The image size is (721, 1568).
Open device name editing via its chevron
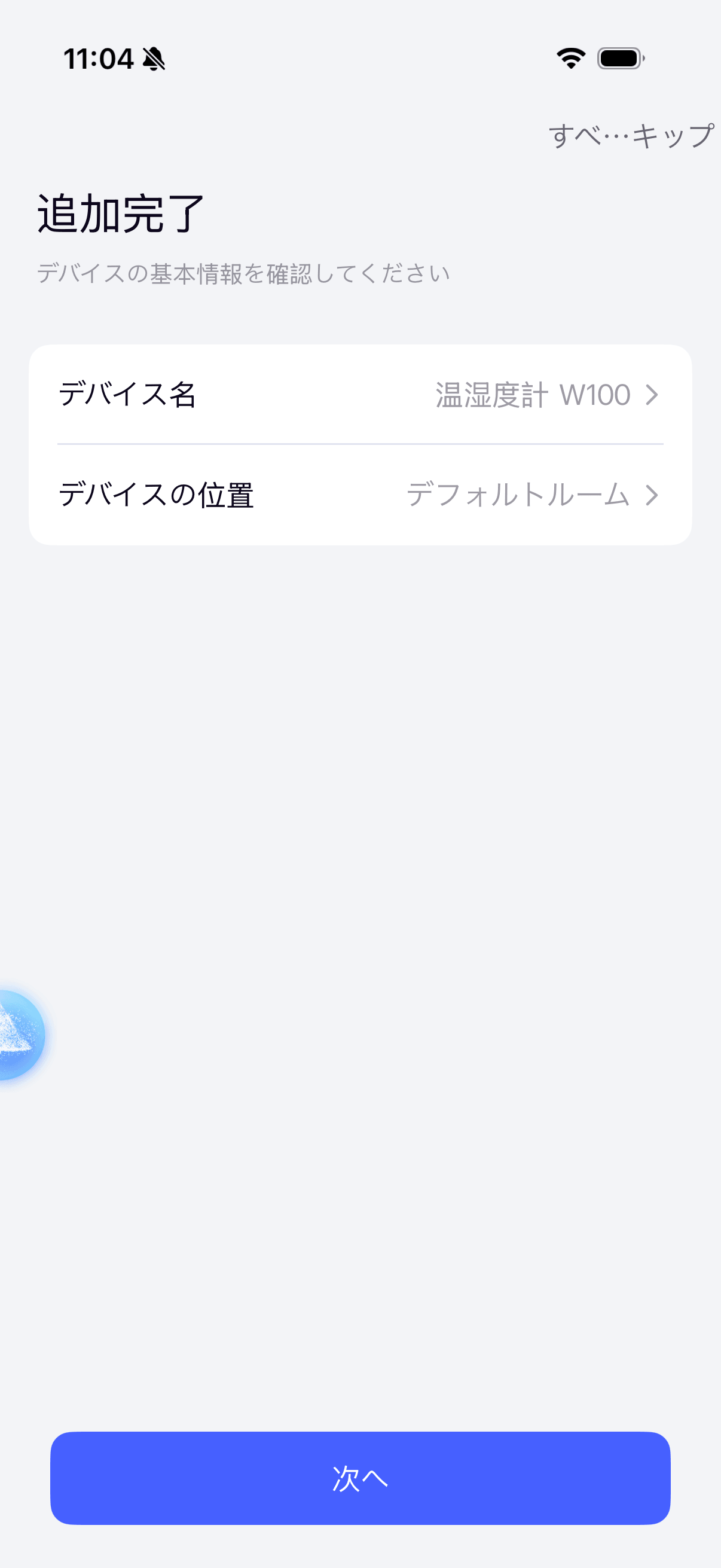(x=653, y=396)
